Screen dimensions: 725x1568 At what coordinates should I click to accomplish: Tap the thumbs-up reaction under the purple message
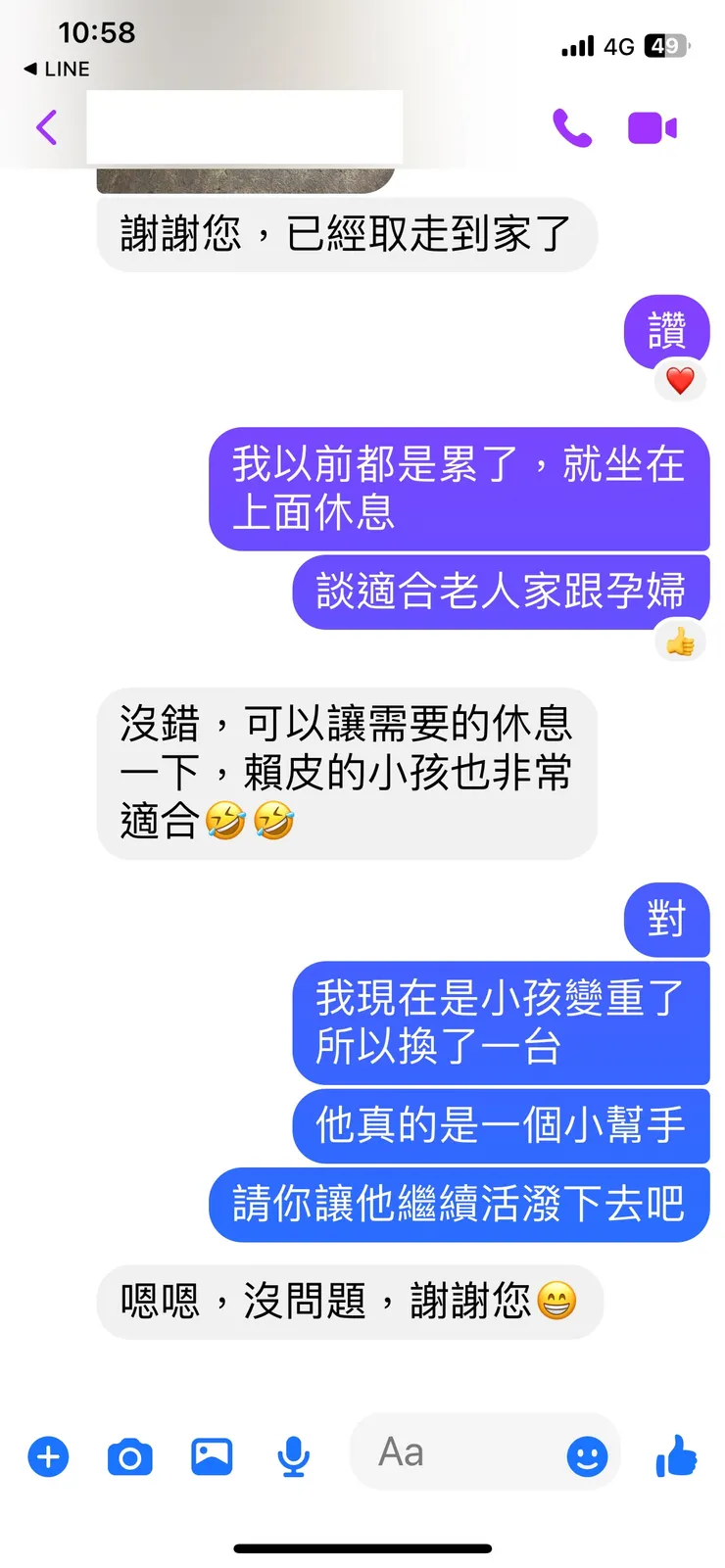click(681, 641)
